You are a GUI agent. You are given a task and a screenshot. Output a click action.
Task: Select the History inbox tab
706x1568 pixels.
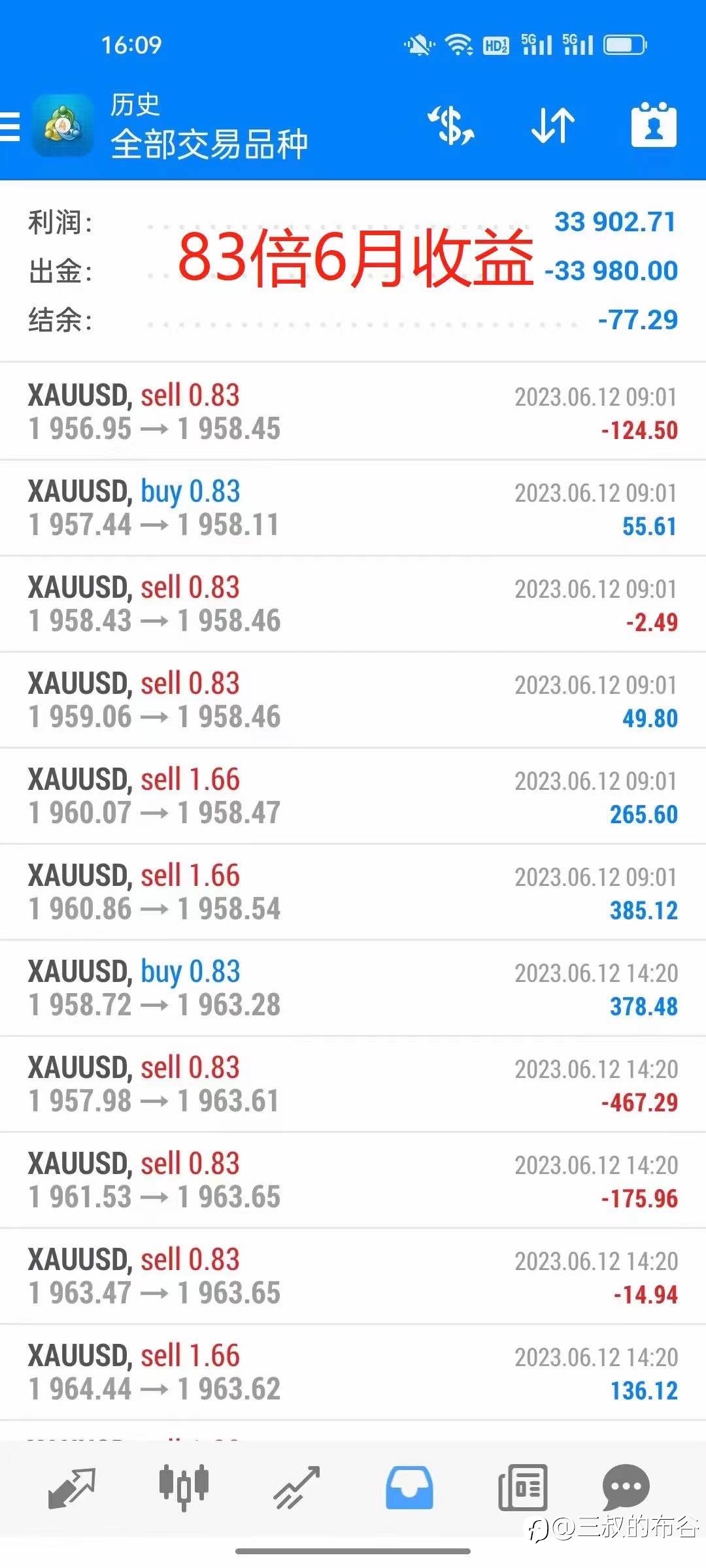(409, 1488)
